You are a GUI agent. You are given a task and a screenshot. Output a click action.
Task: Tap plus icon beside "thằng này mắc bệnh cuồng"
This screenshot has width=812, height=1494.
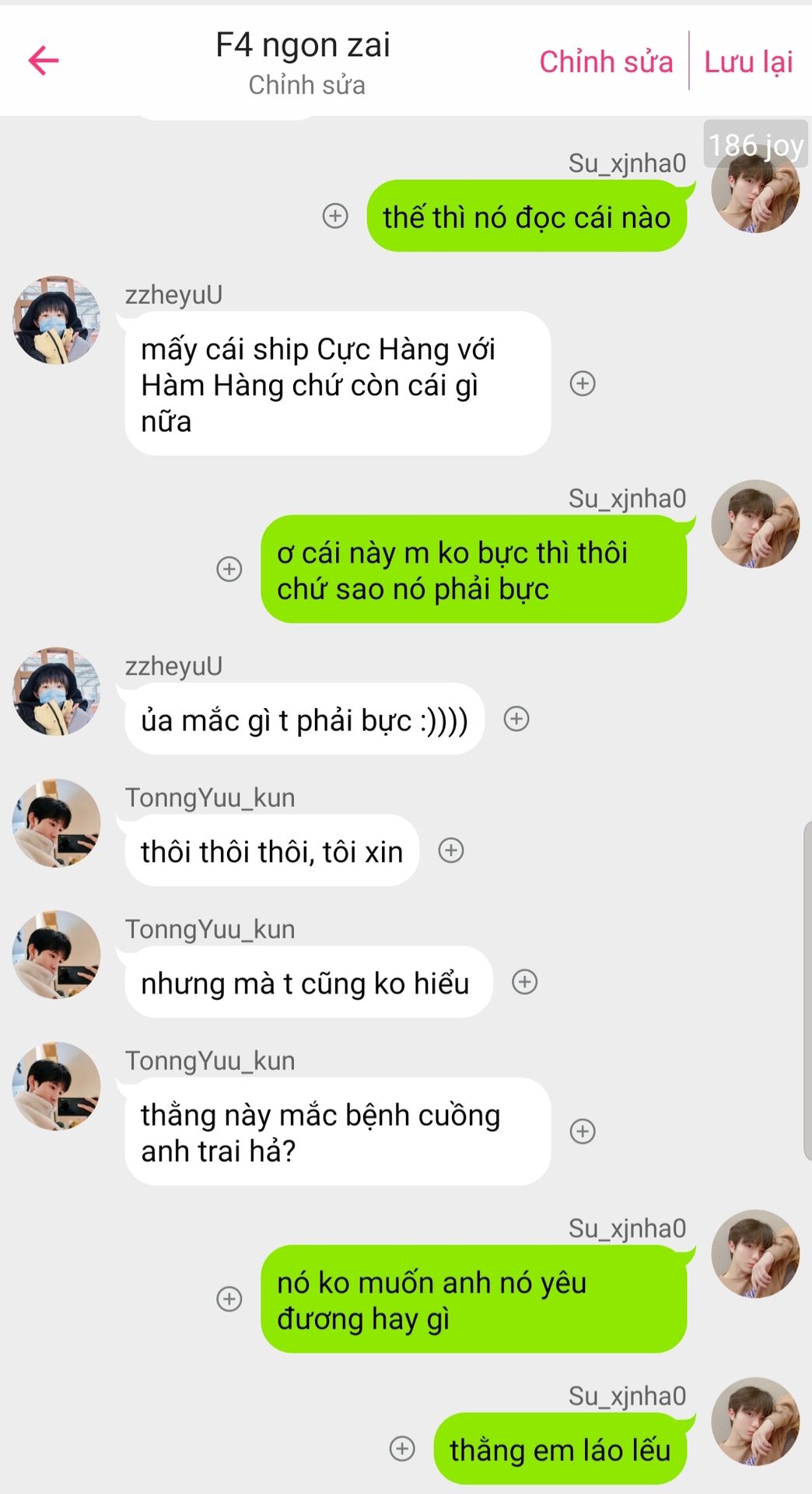coord(583,1131)
